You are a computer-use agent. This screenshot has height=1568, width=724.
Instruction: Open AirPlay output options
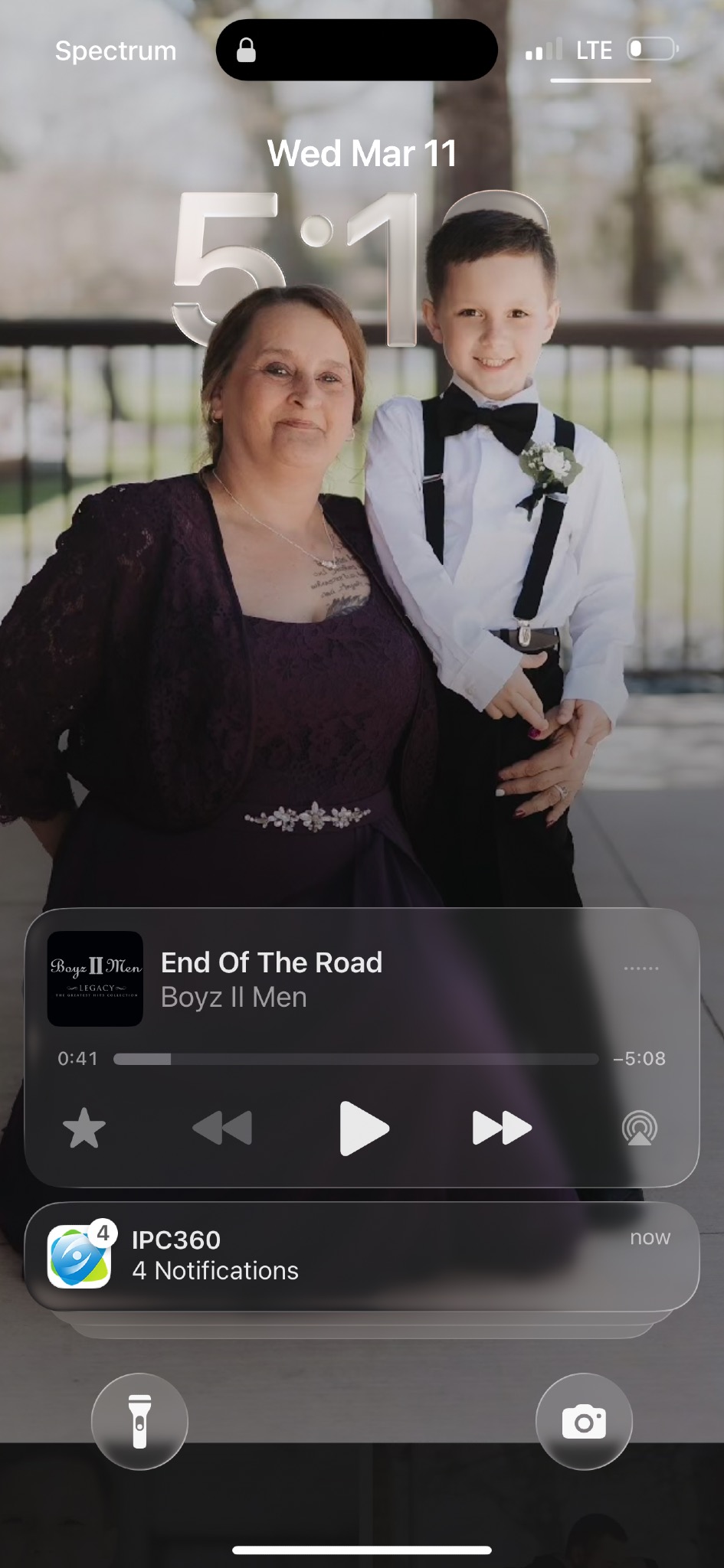[x=639, y=1128]
